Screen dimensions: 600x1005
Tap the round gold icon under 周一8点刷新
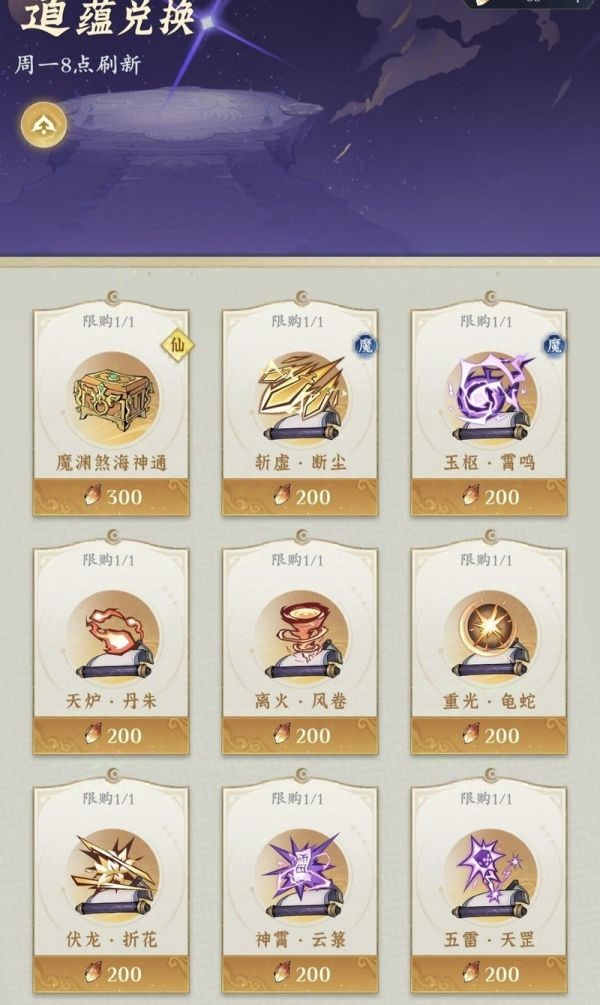pos(44,124)
